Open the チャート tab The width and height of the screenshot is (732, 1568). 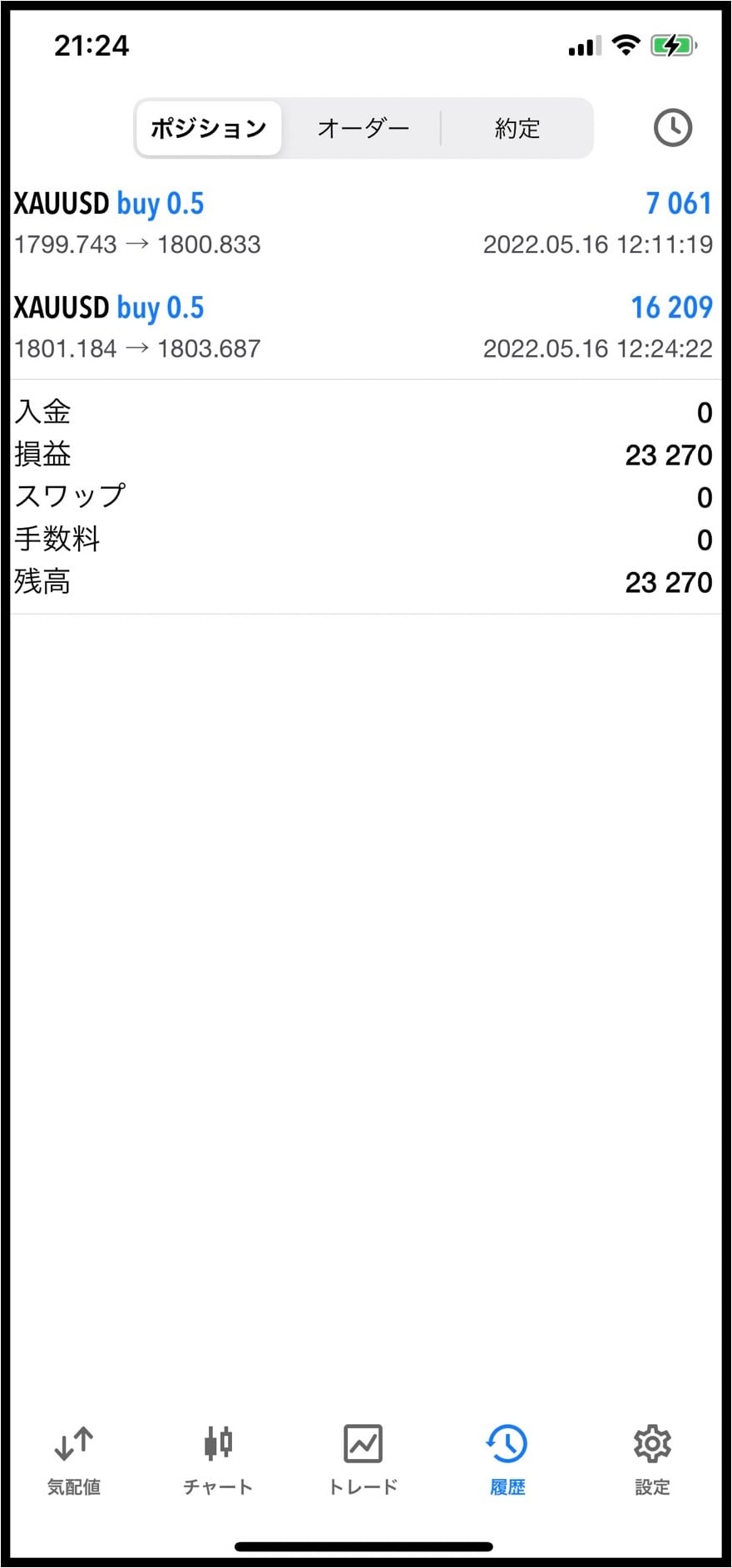(x=218, y=1460)
